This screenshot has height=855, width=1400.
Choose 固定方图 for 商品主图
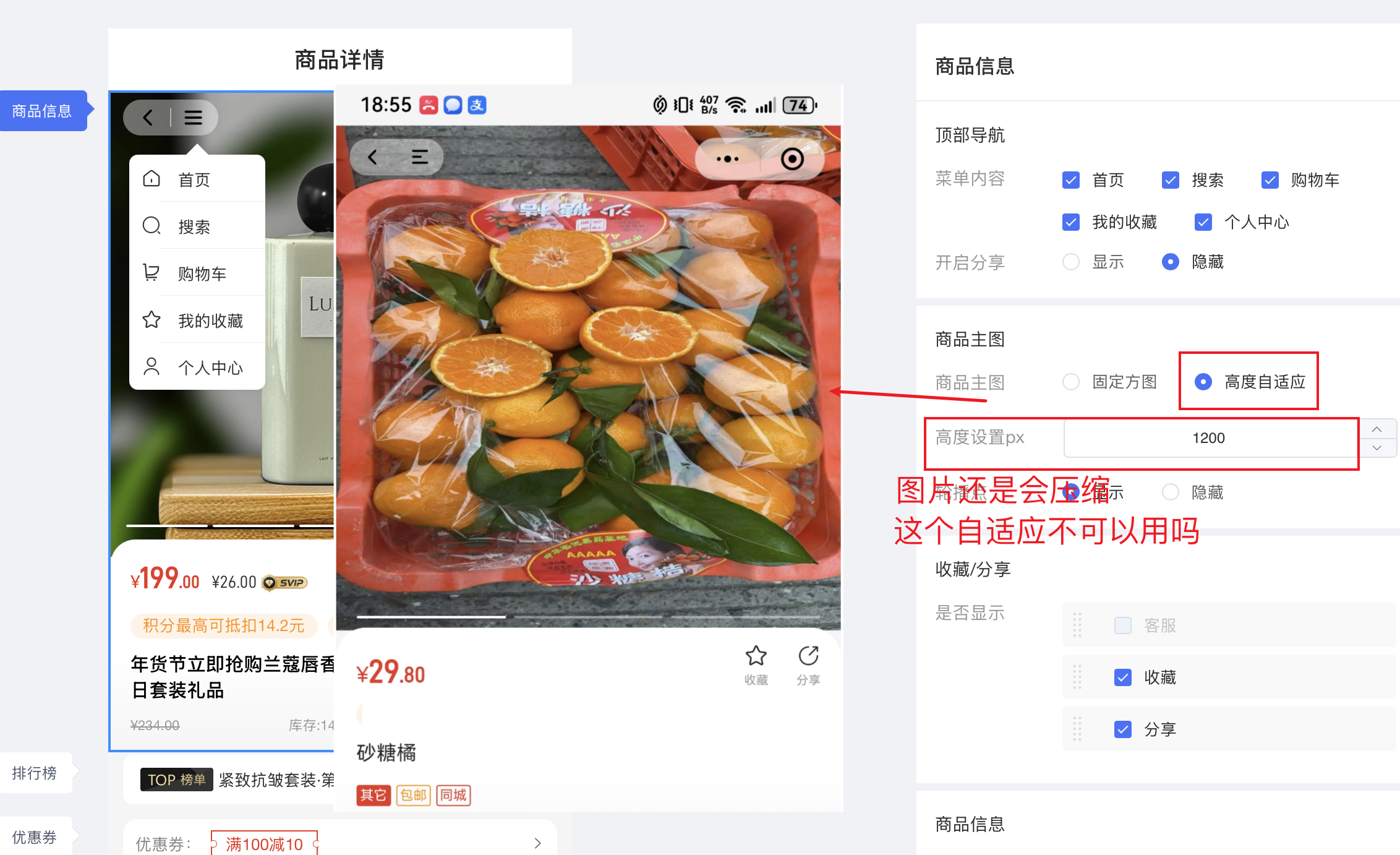point(1070,382)
